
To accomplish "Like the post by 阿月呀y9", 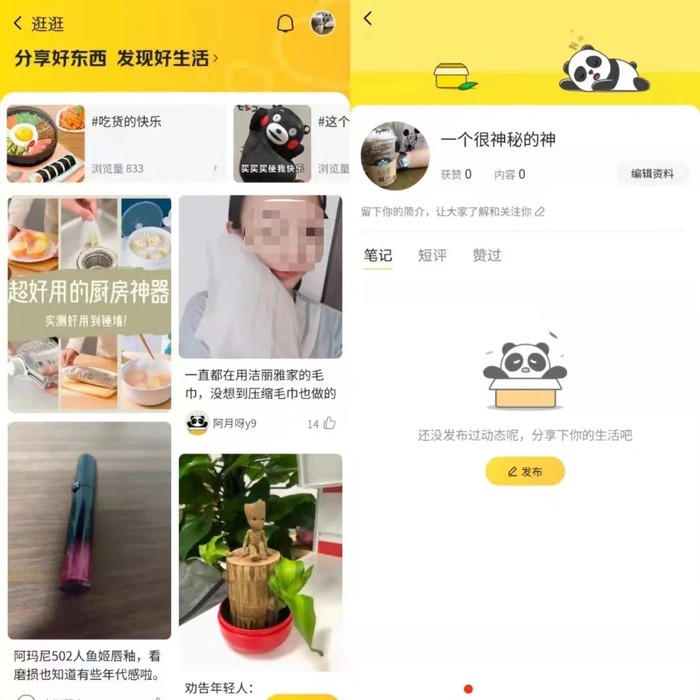I will point(328,423).
